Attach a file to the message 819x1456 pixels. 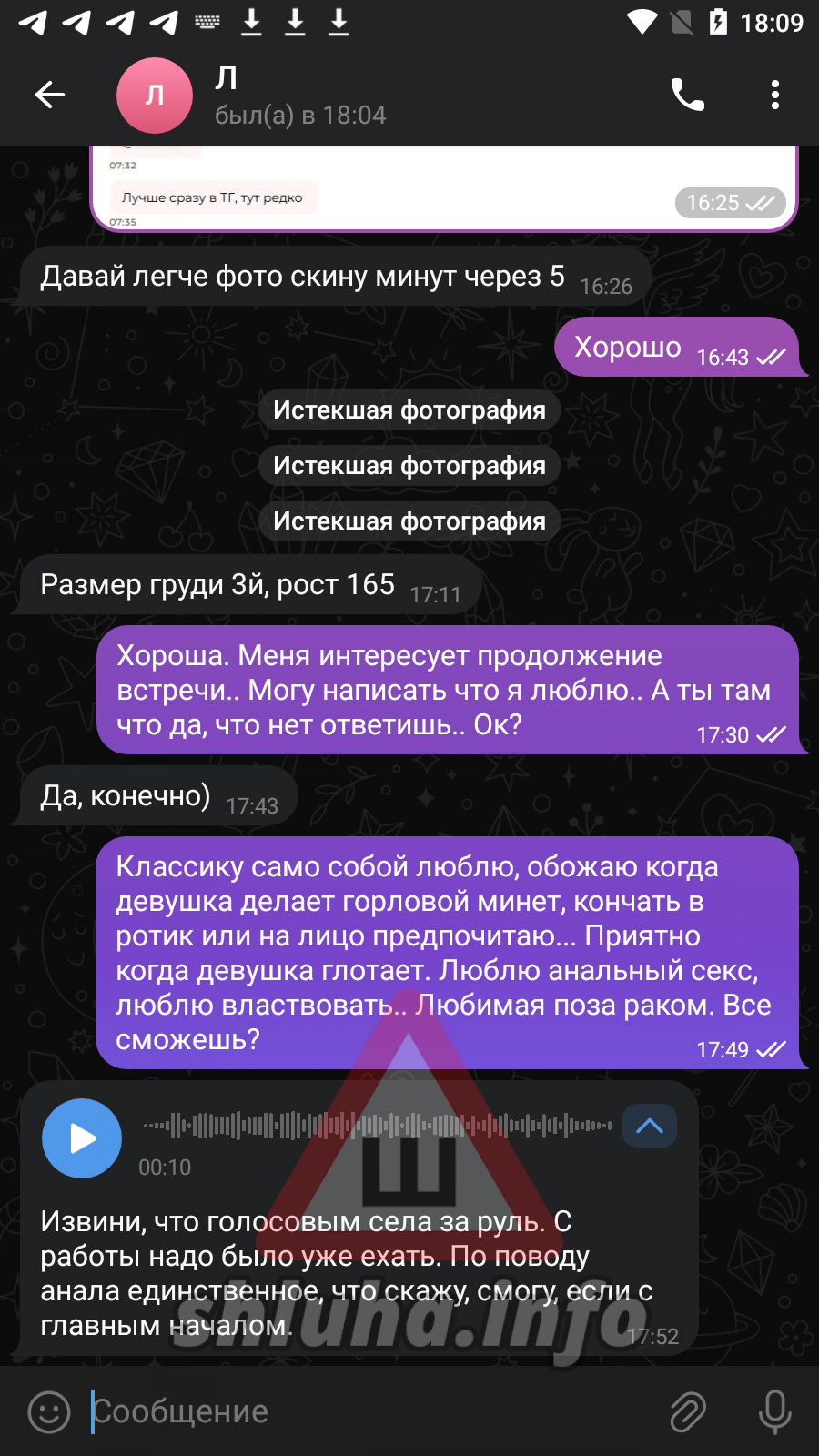pyautogui.click(x=688, y=1411)
